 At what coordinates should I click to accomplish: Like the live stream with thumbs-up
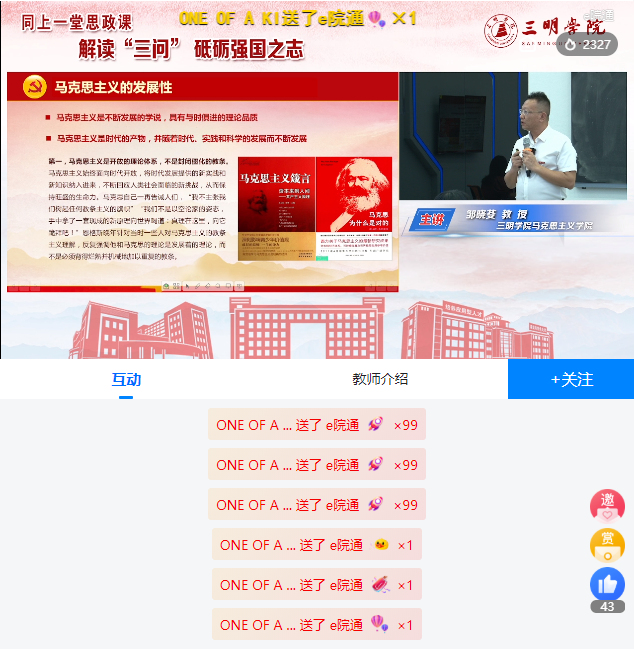coord(607,585)
